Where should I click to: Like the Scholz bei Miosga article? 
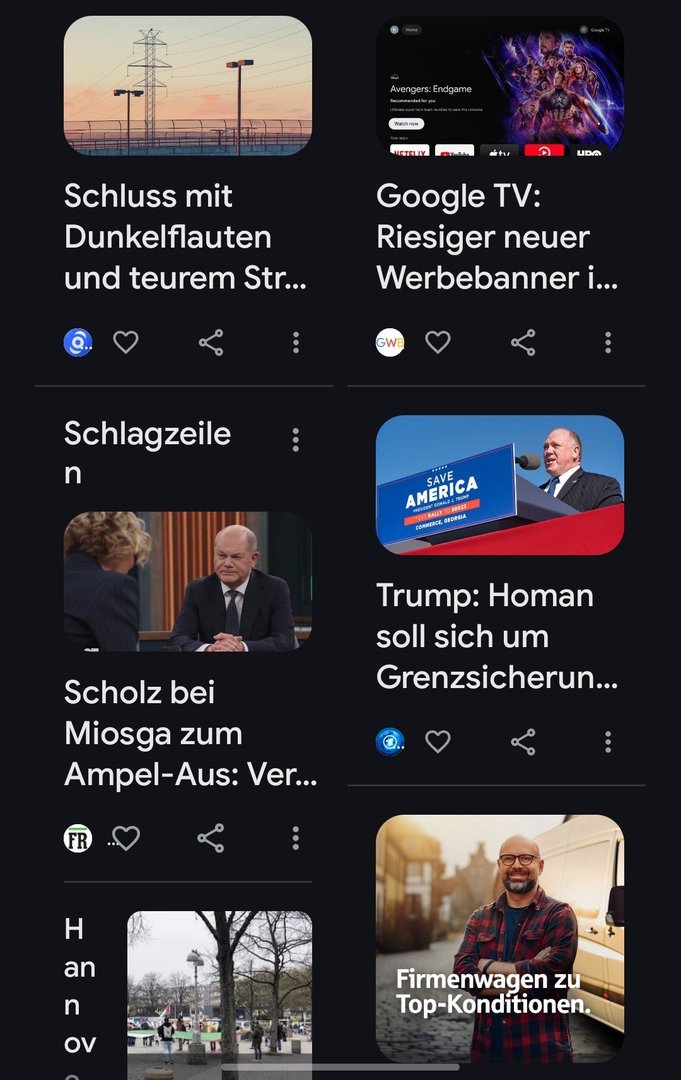(126, 838)
